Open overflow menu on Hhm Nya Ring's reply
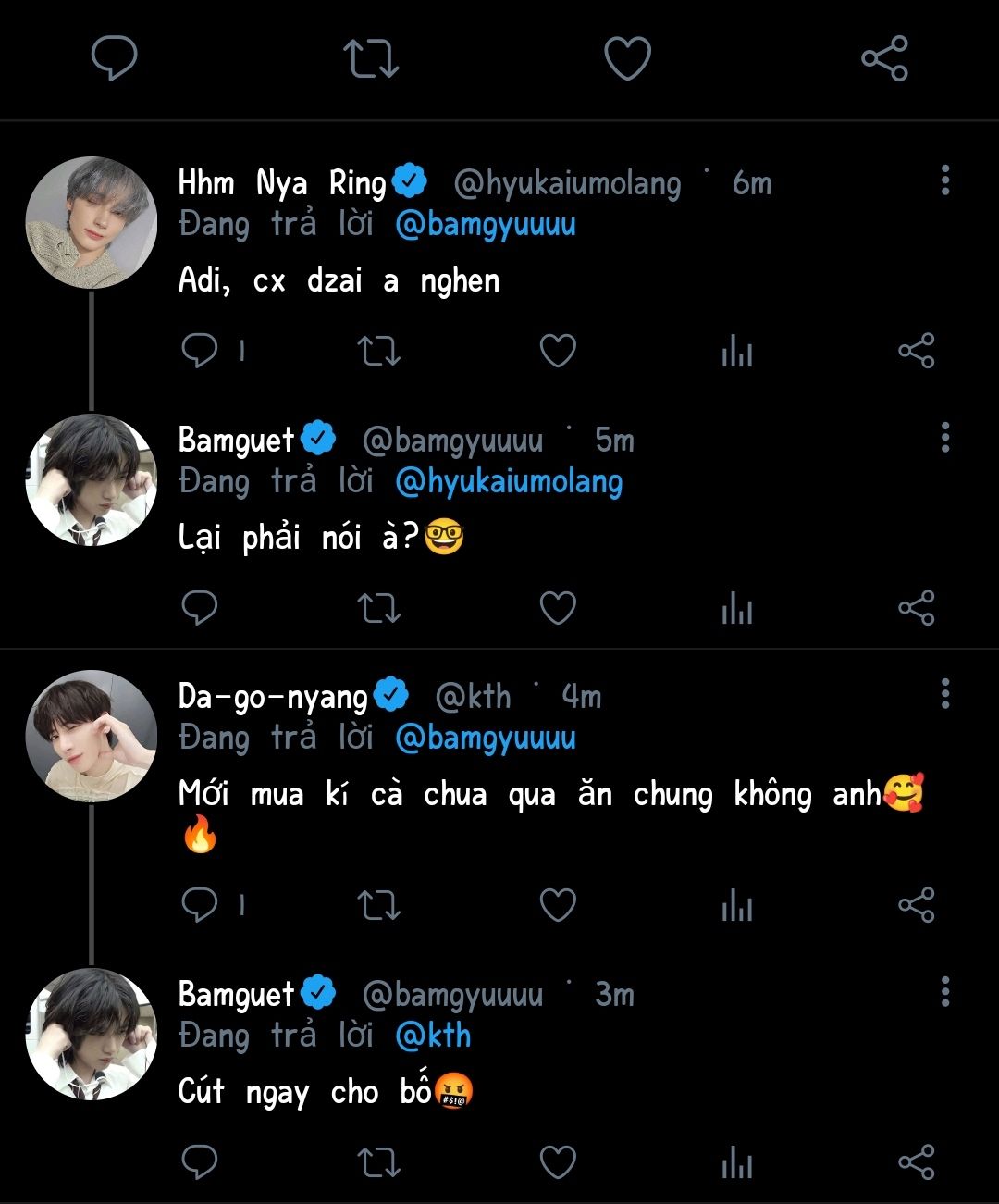This screenshot has height=1204, width=999. (x=944, y=180)
